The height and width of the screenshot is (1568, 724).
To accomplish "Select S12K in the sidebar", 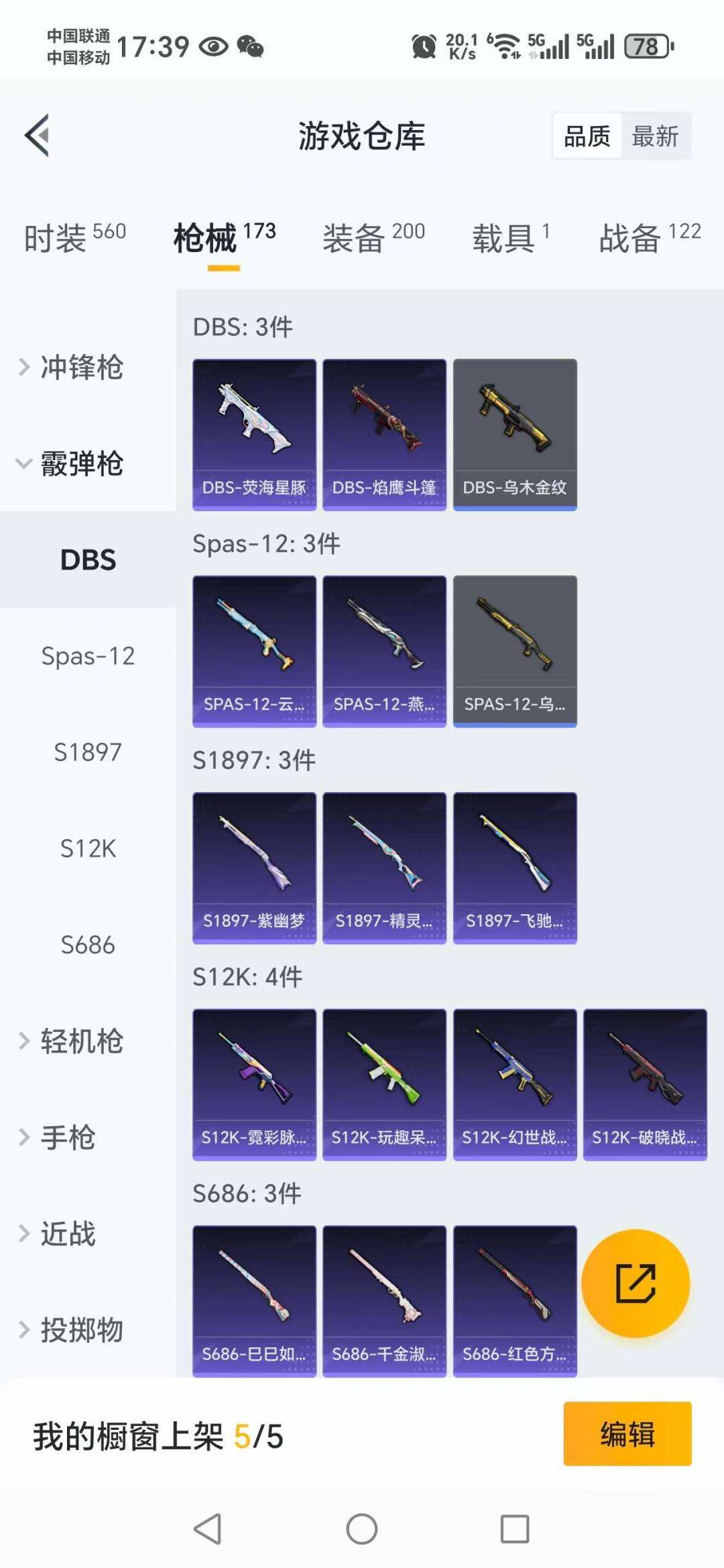I will point(88,848).
